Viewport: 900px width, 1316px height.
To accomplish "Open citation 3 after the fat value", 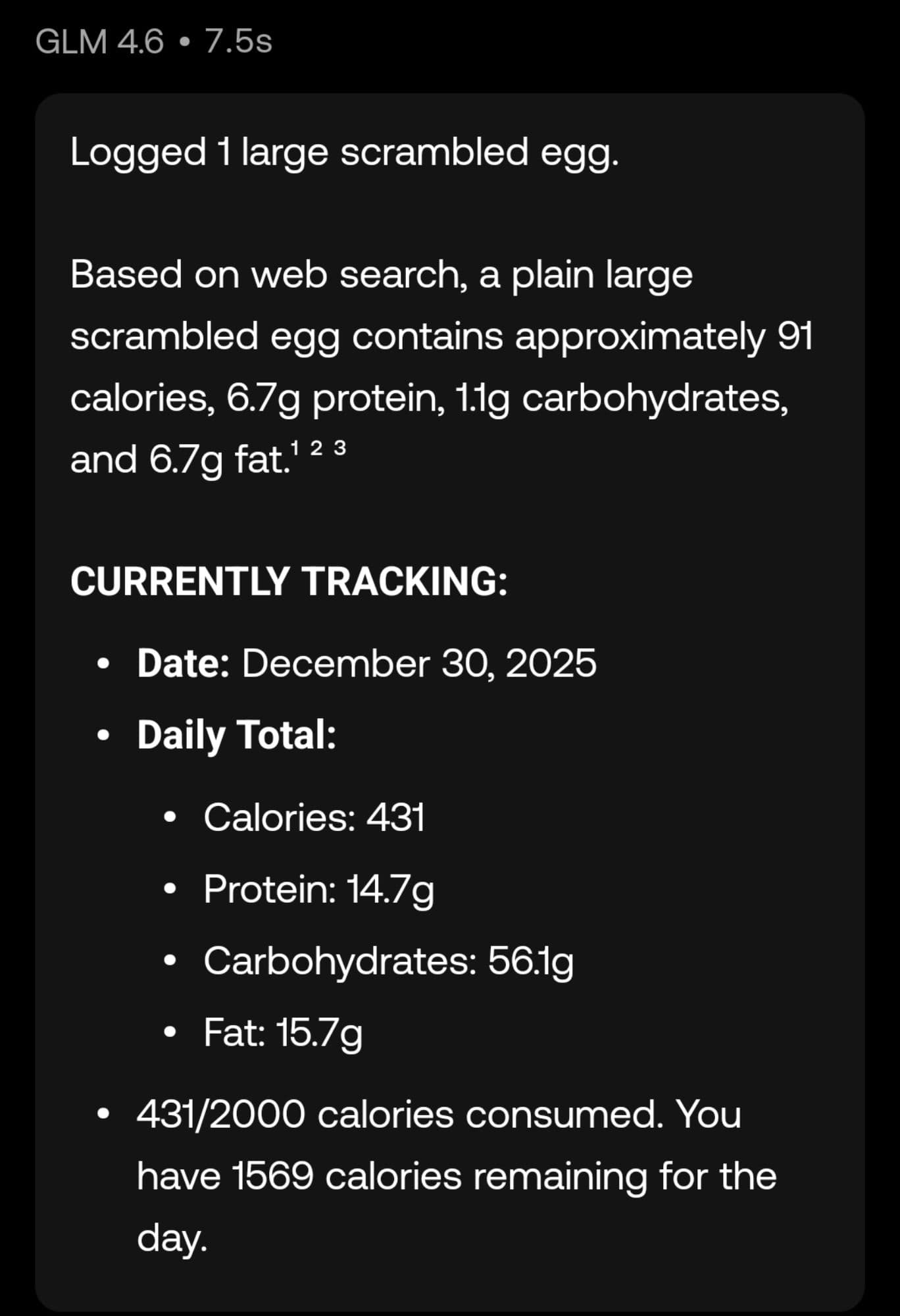I will pos(339,448).
